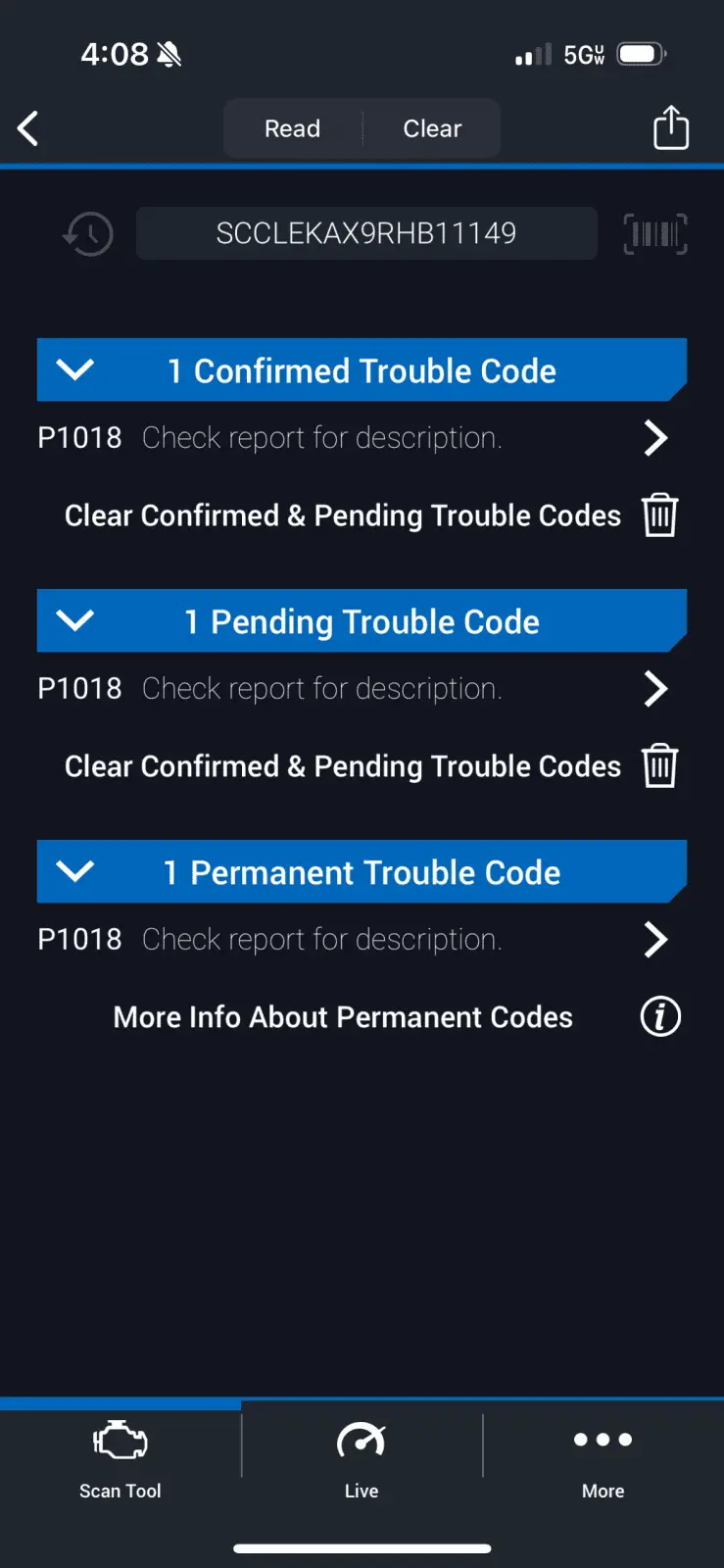Open the scan history clock icon
724x1568 pixels.
tap(88, 234)
